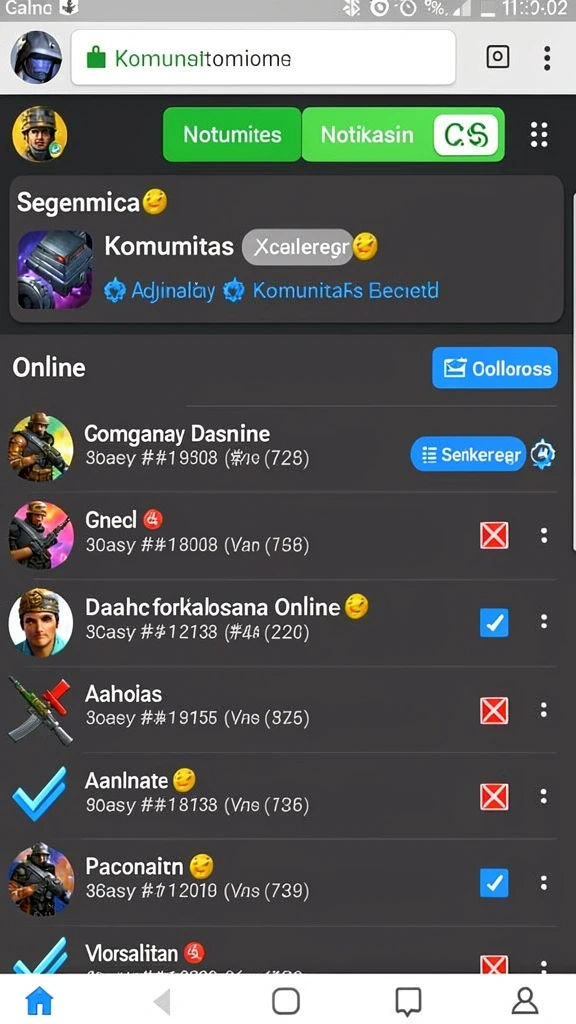Open more options for Aanlnate

543,796
